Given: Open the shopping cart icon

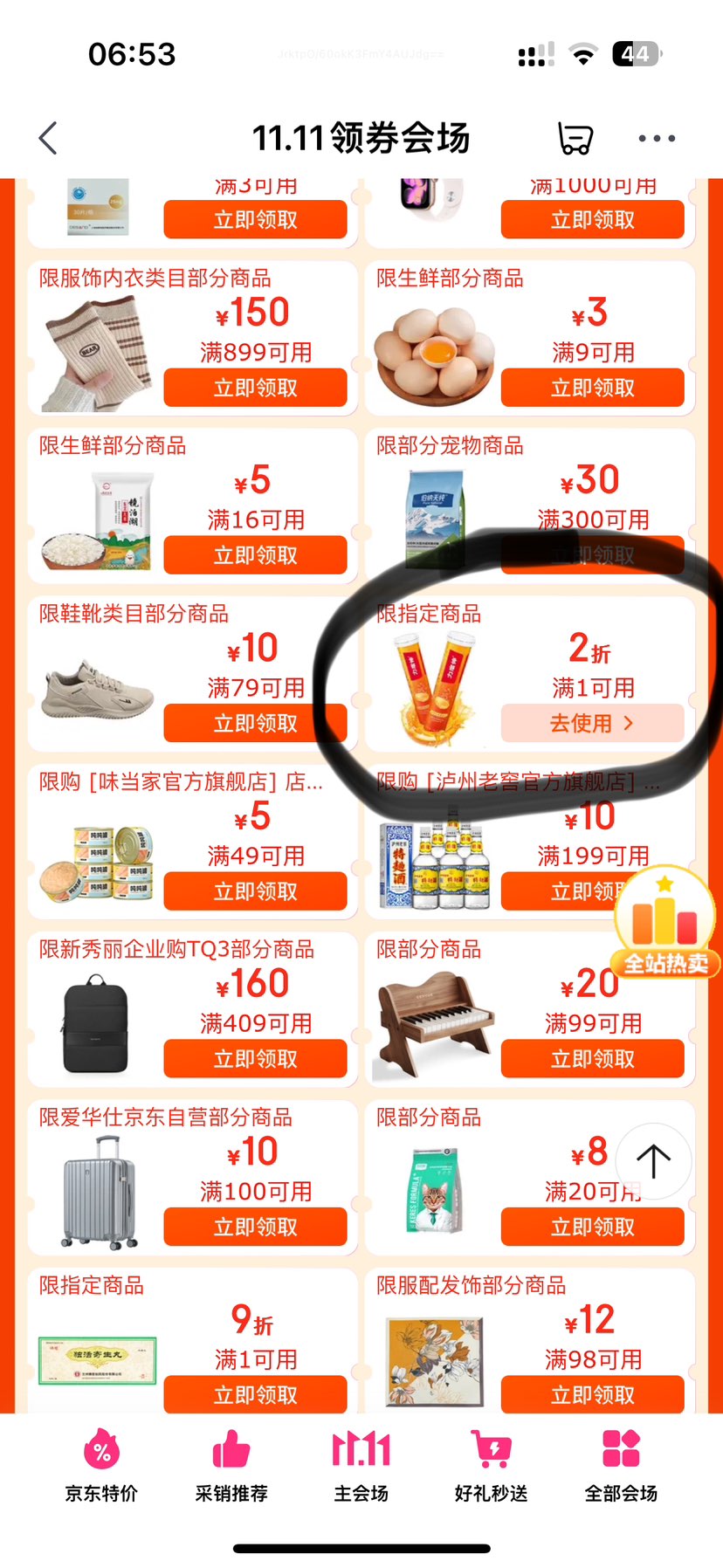Looking at the screenshot, I should click(x=575, y=138).
